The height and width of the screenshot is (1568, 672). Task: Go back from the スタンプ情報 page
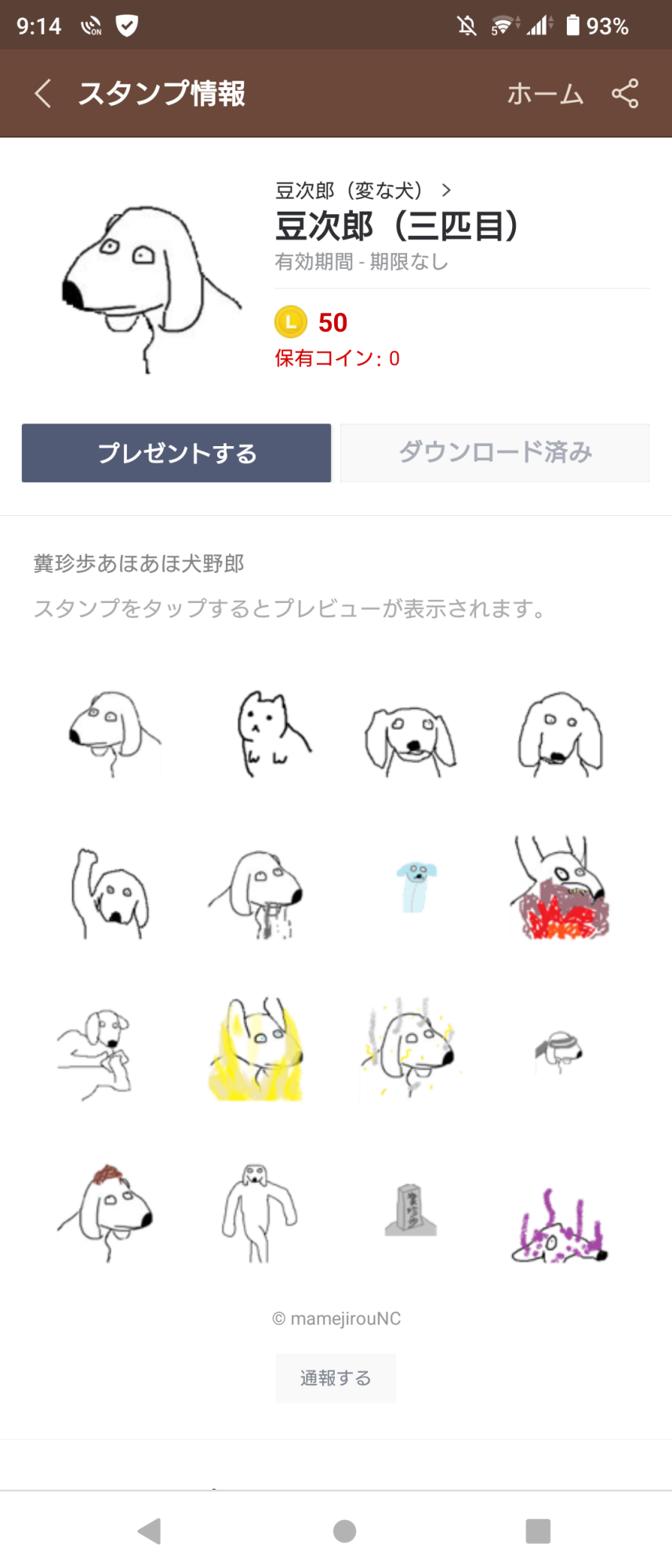tap(43, 93)
